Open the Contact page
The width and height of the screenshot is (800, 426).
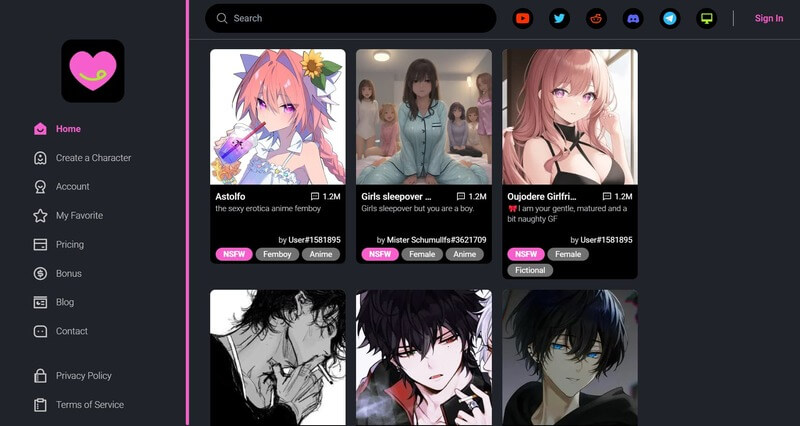(x=72, y=332)
